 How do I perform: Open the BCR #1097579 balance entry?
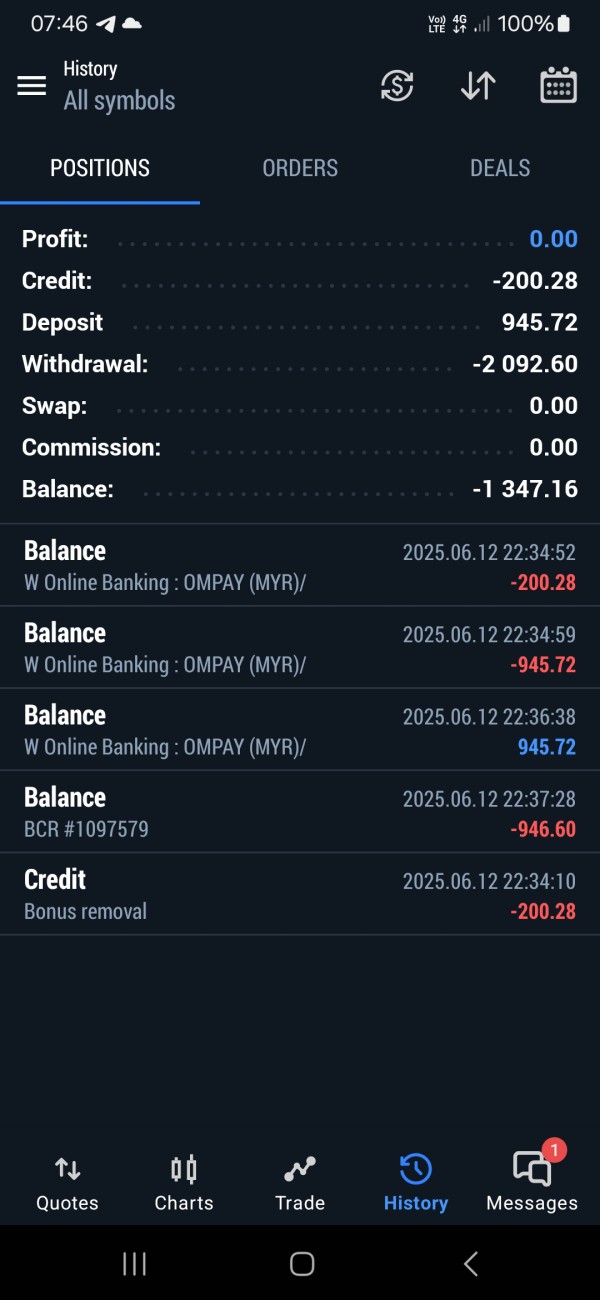tap(300, 812)
